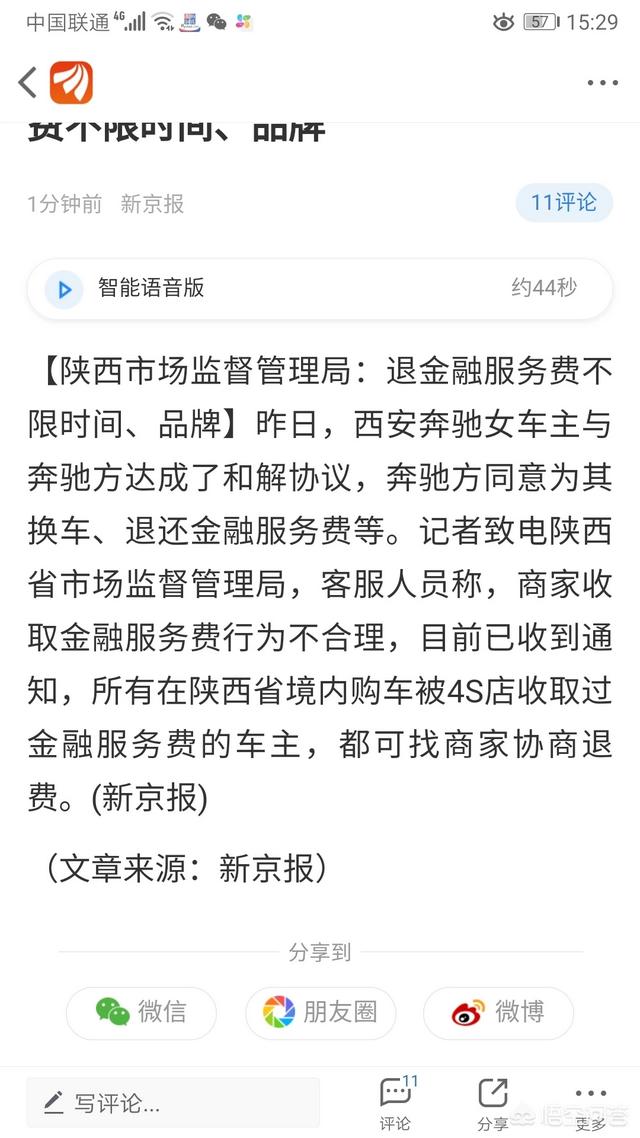
Task: Open the 11评论 comments badge
Action: point(564,203)
